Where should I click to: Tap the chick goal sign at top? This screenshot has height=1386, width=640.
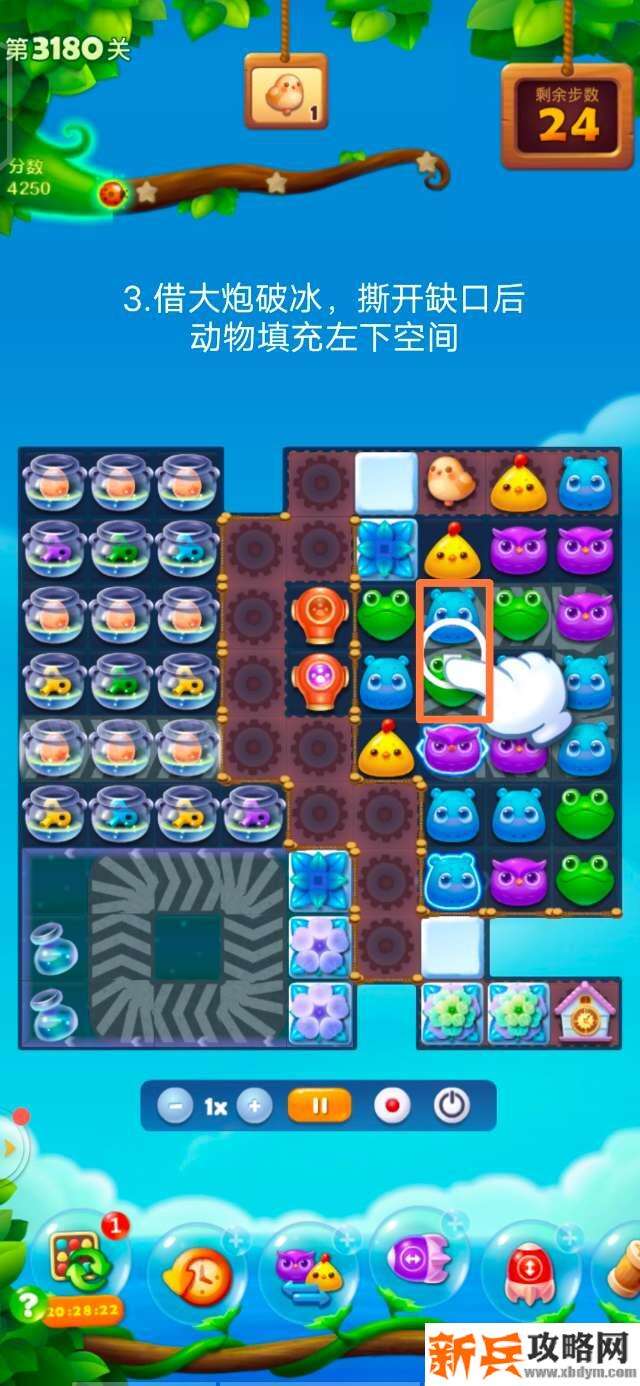coord(286,92)
